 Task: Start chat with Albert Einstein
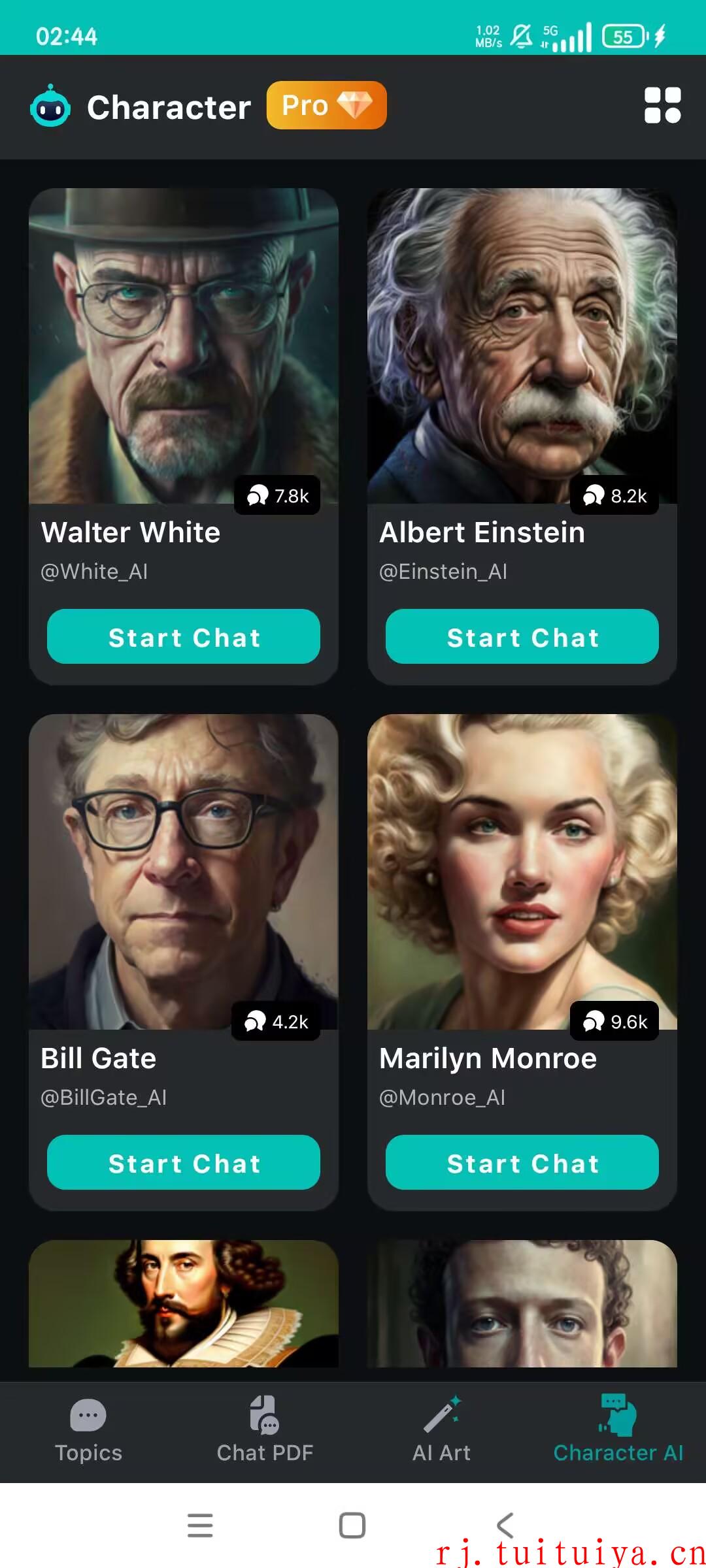[x=522, y=636]
